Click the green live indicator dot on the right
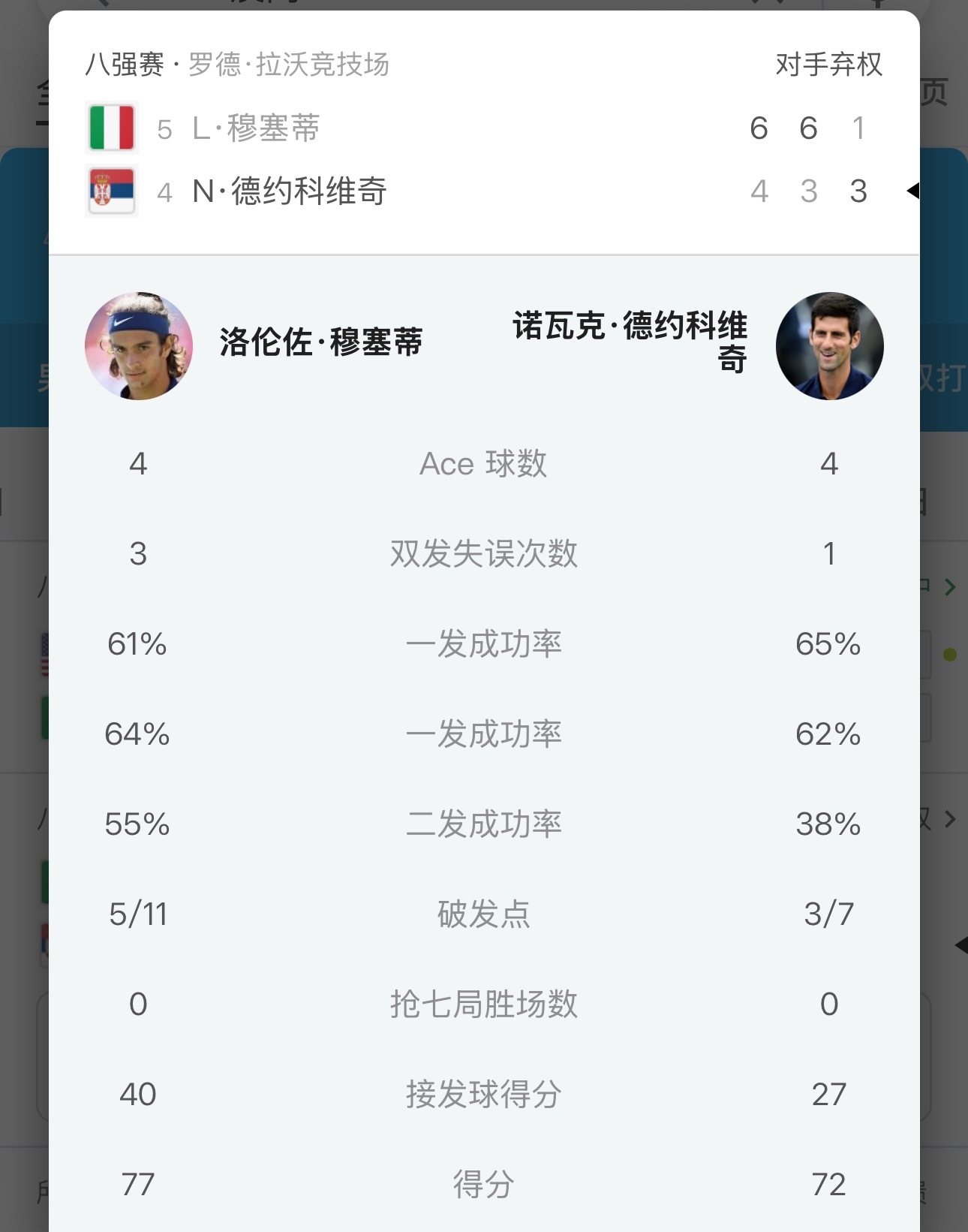 [949, 654]
